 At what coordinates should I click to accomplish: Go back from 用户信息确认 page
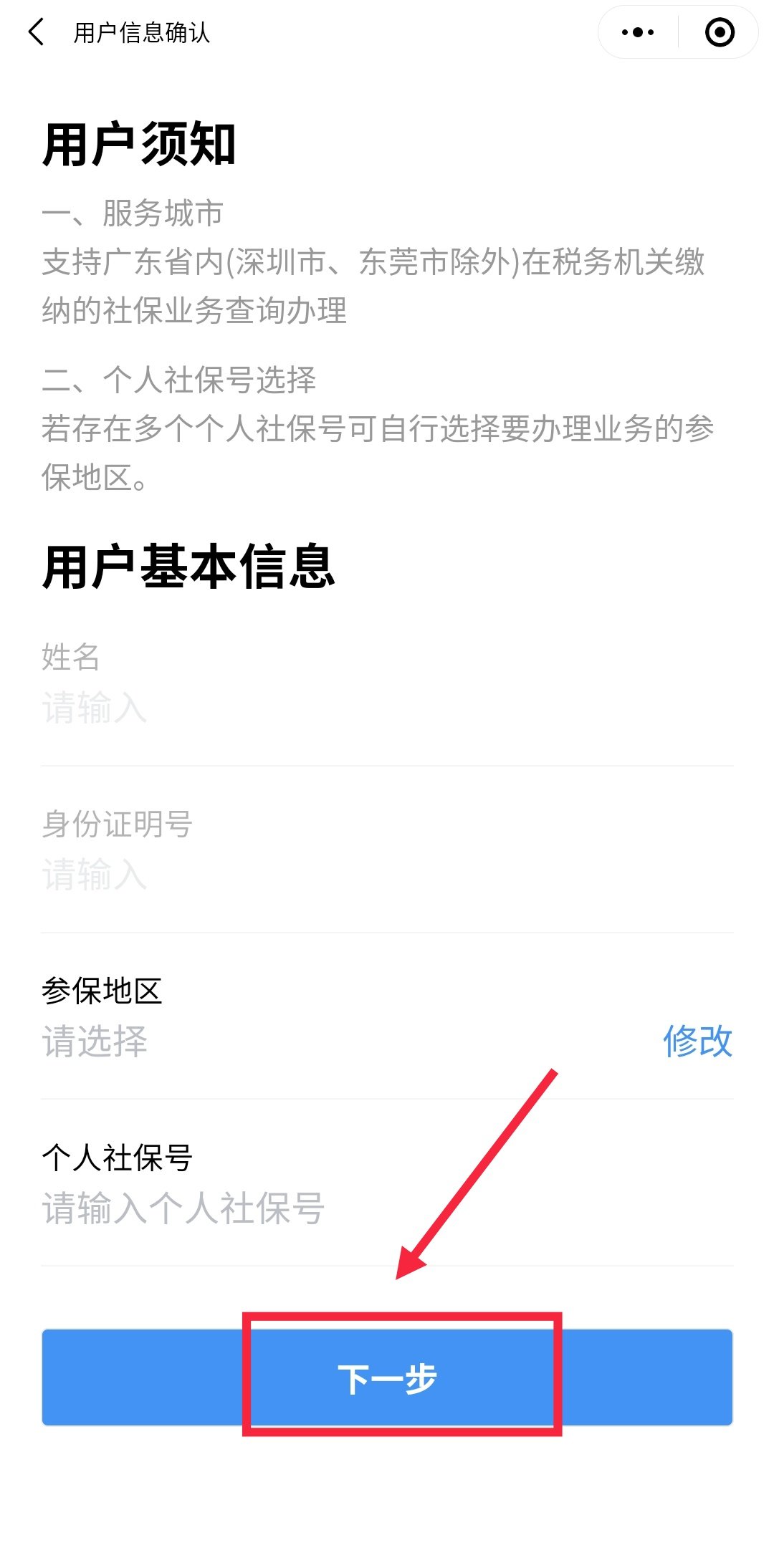[36, 32]
